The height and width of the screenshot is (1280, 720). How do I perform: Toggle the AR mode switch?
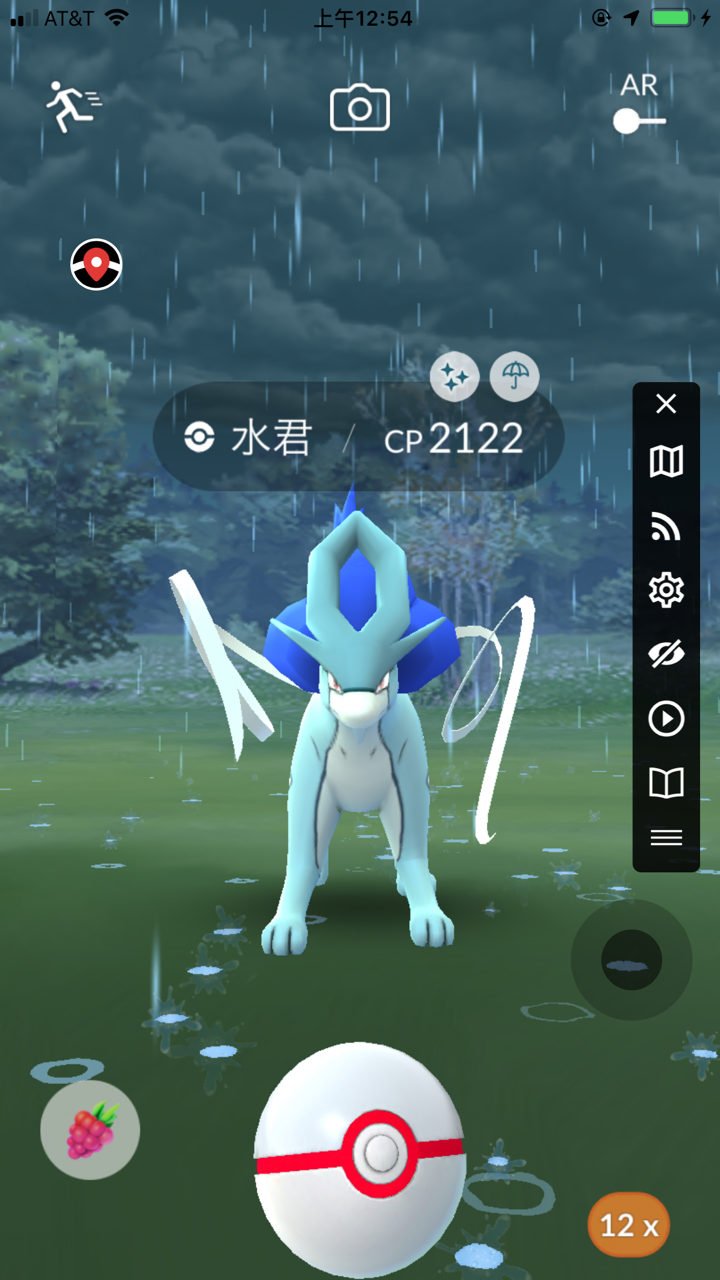click(639, 104)
